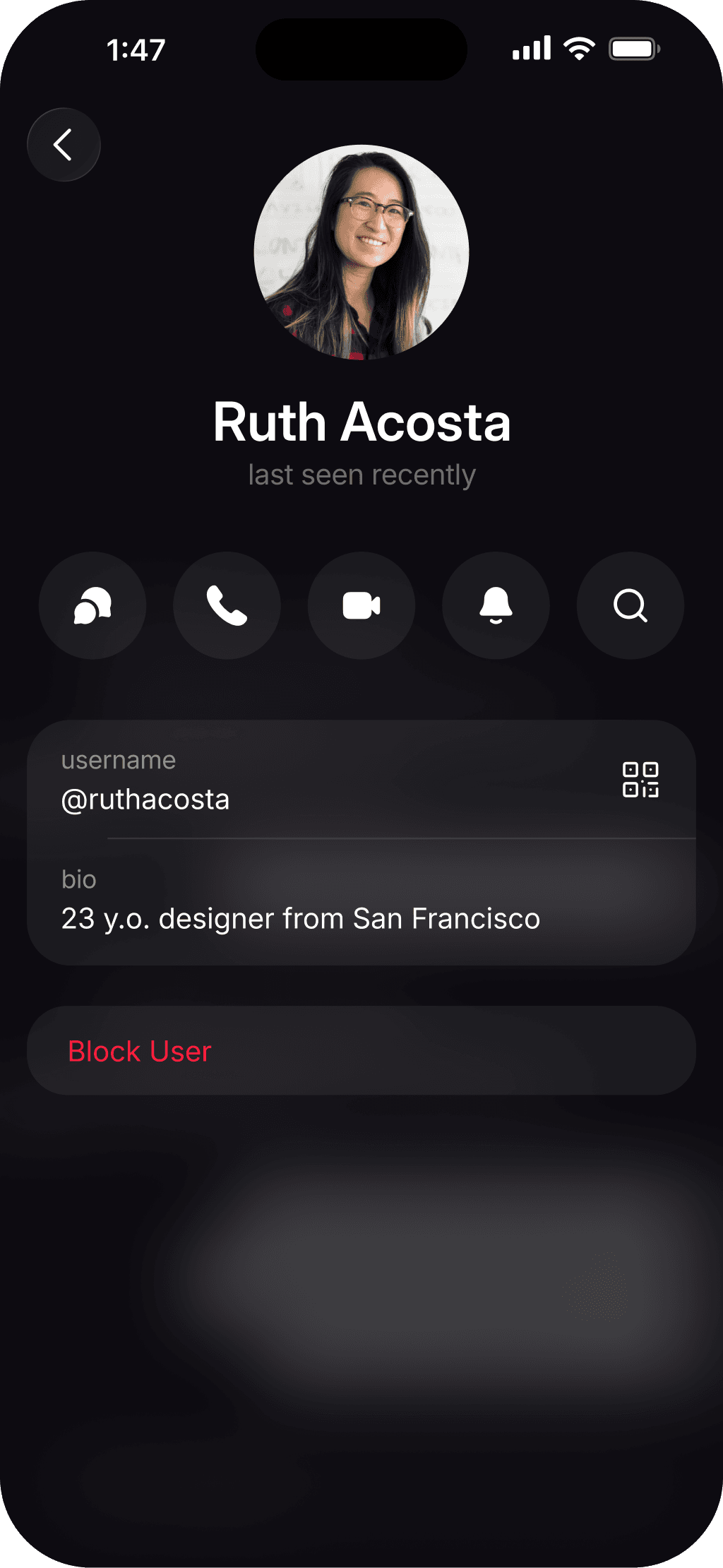Show QR code for @ruthacosta

tap(640, 780)
